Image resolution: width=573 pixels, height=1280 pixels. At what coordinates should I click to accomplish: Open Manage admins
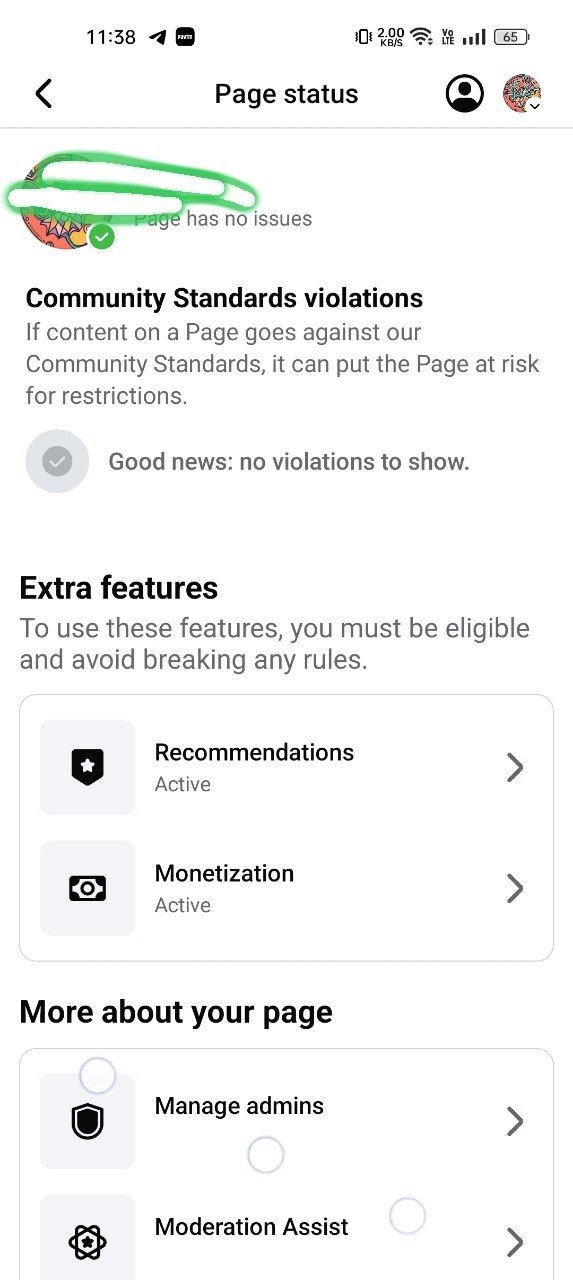286,1121
